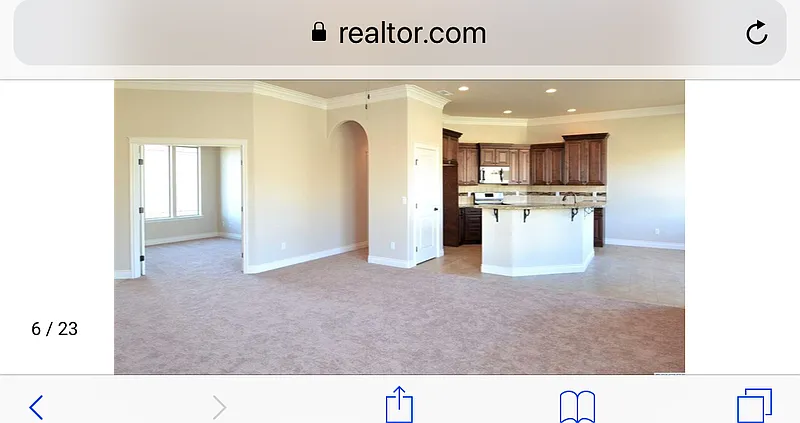The height and width of the screenshot is (423, 800).
Task: Go back to the previous page
Action: pyautogui.click(x=36, y=407)
